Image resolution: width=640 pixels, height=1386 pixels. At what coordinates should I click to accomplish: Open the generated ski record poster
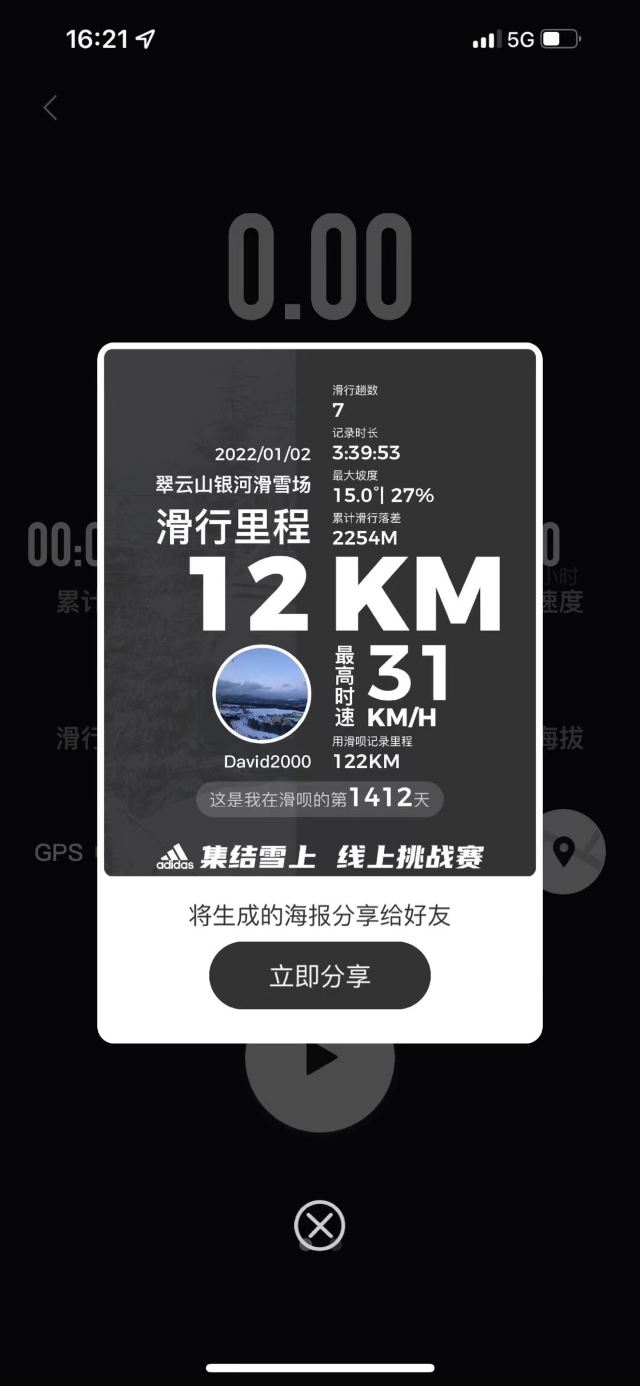[x=320, y=612]
